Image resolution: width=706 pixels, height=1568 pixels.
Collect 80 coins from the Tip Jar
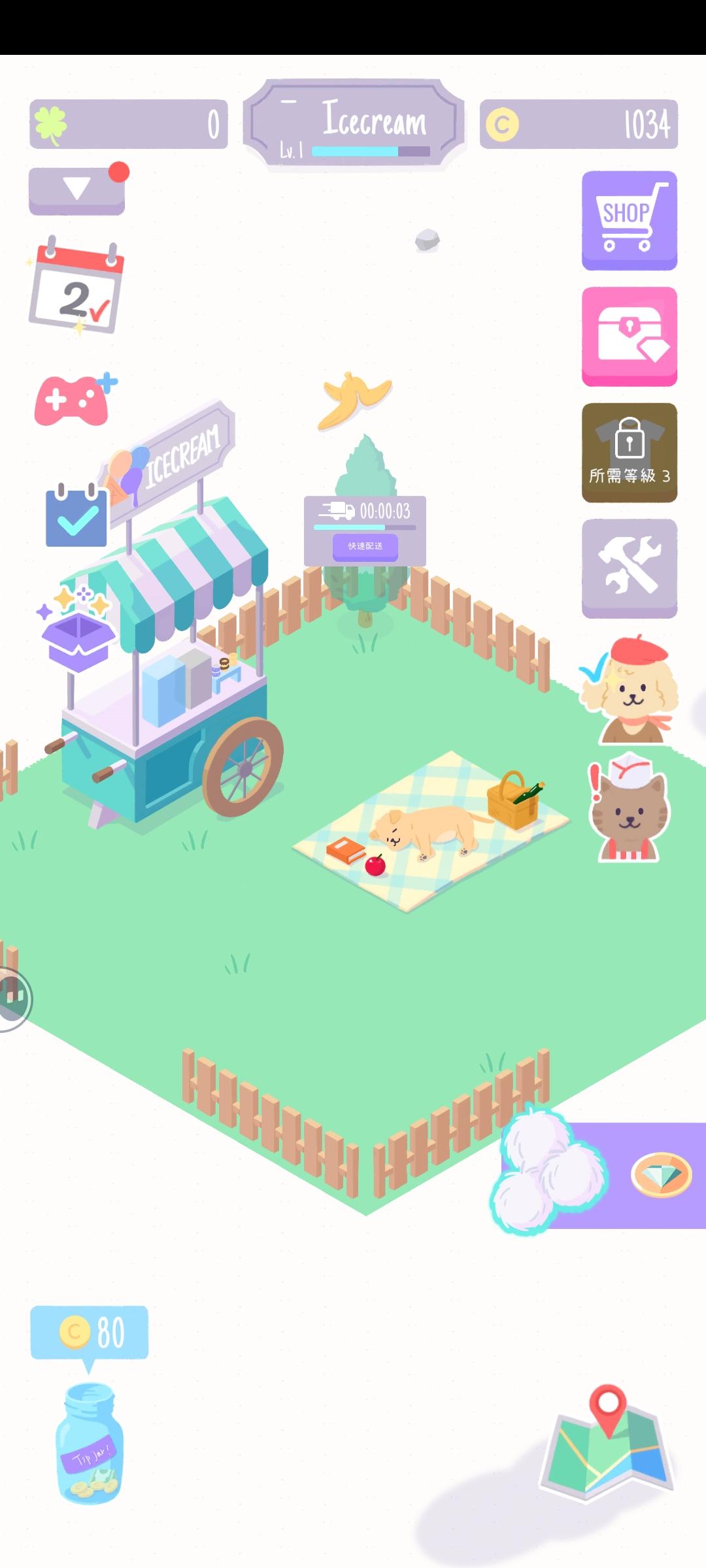90,1457
